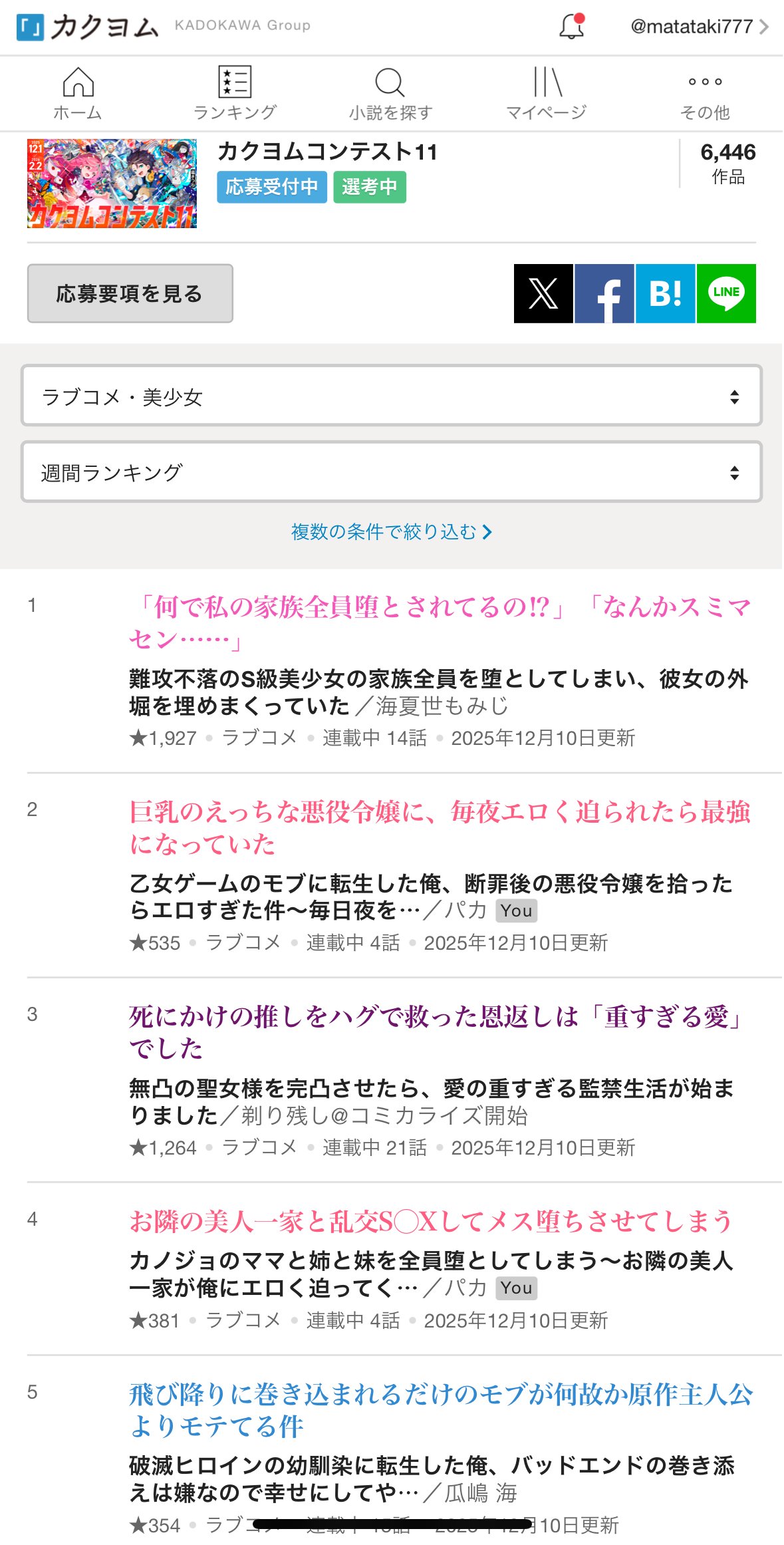Open the @matataki777 account menu
This screenshot has height=1545, width=784.
coord(698,27)
